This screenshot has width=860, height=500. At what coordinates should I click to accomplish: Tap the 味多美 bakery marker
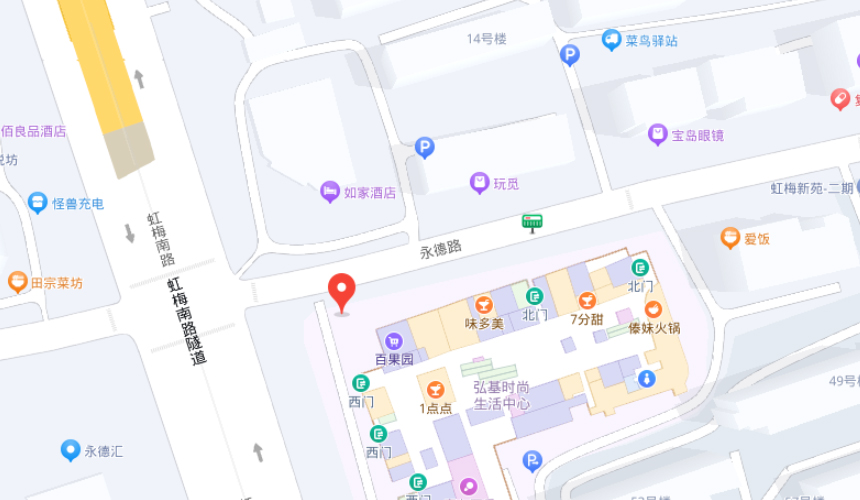coord(484,303)
